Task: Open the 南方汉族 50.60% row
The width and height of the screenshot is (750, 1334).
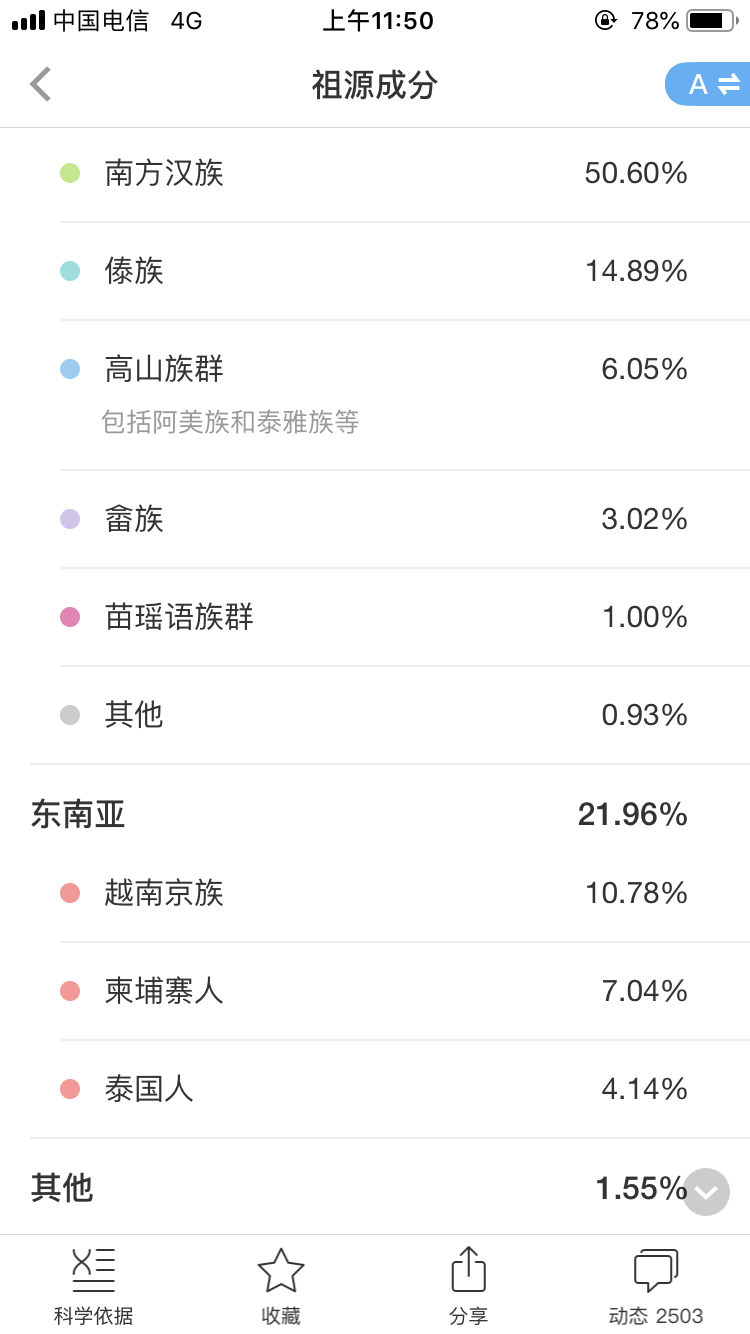Action: point(390,174)
